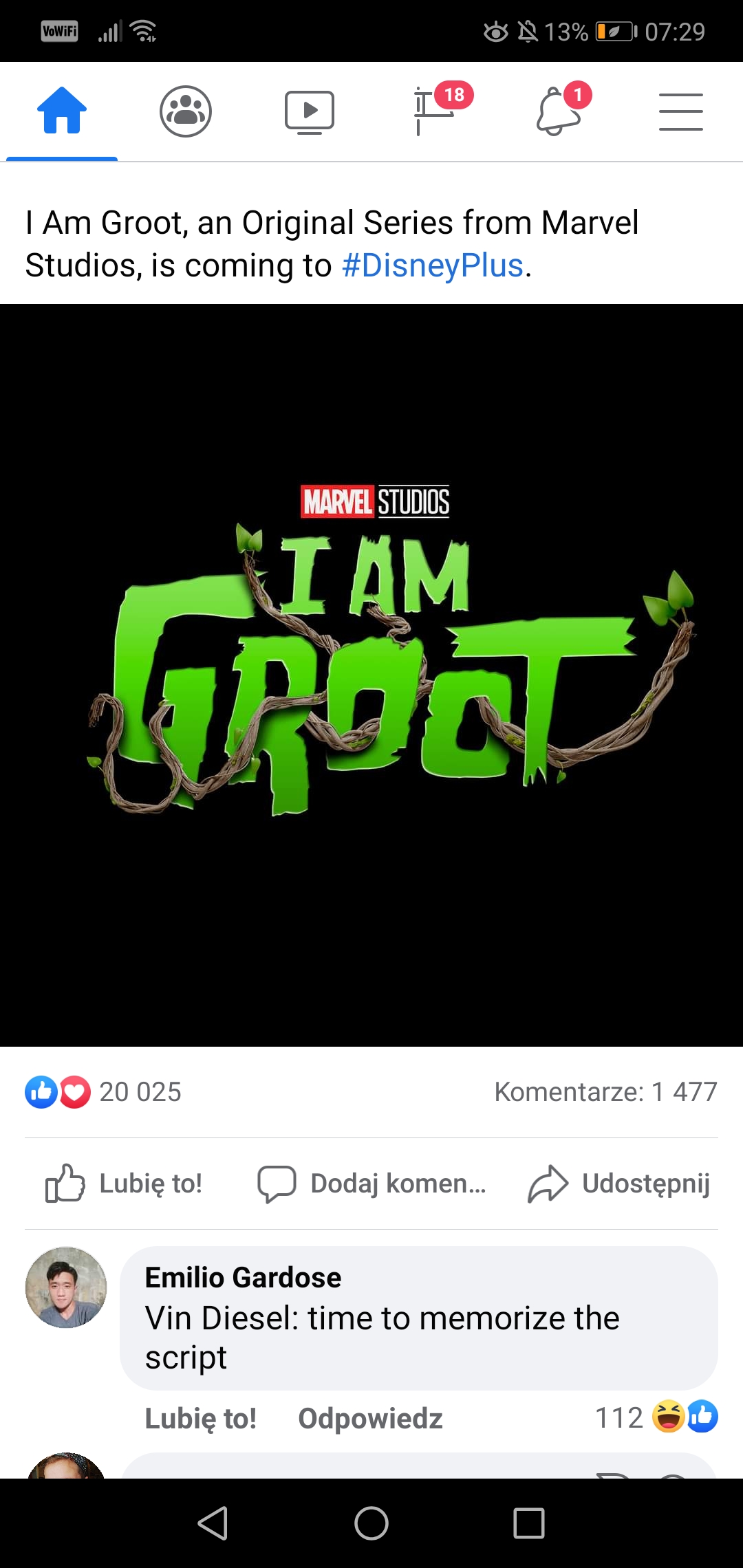Open the Pages flag tab
743x1568 pixels.
[x=435, y=111]
